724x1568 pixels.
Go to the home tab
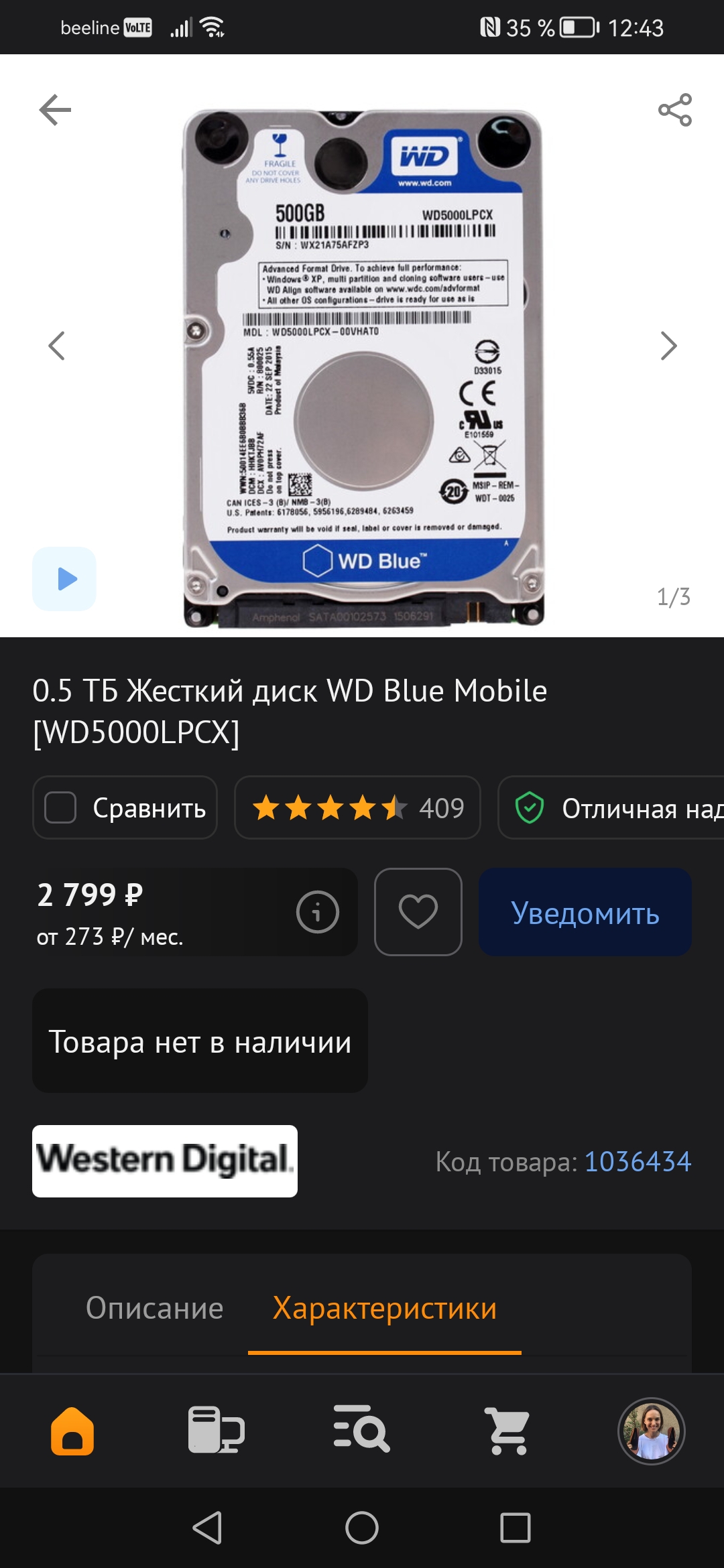tap(72, 1431)
